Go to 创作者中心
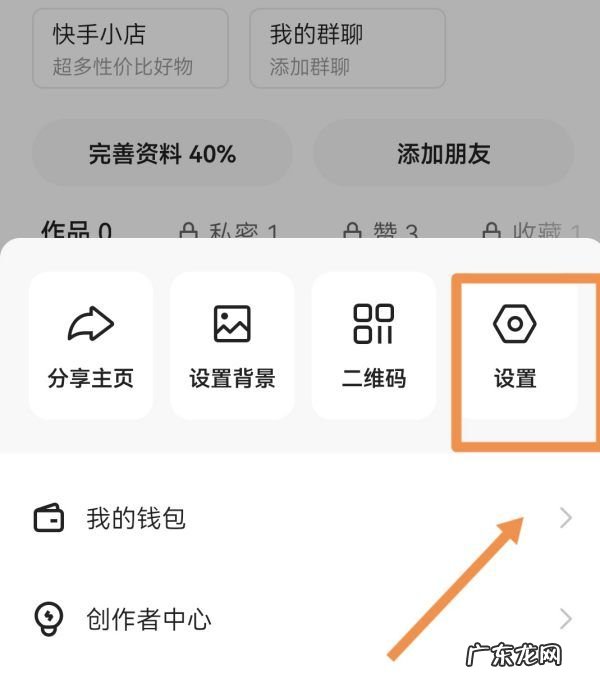The image size is (600, 684). click(x=300, y=619)
